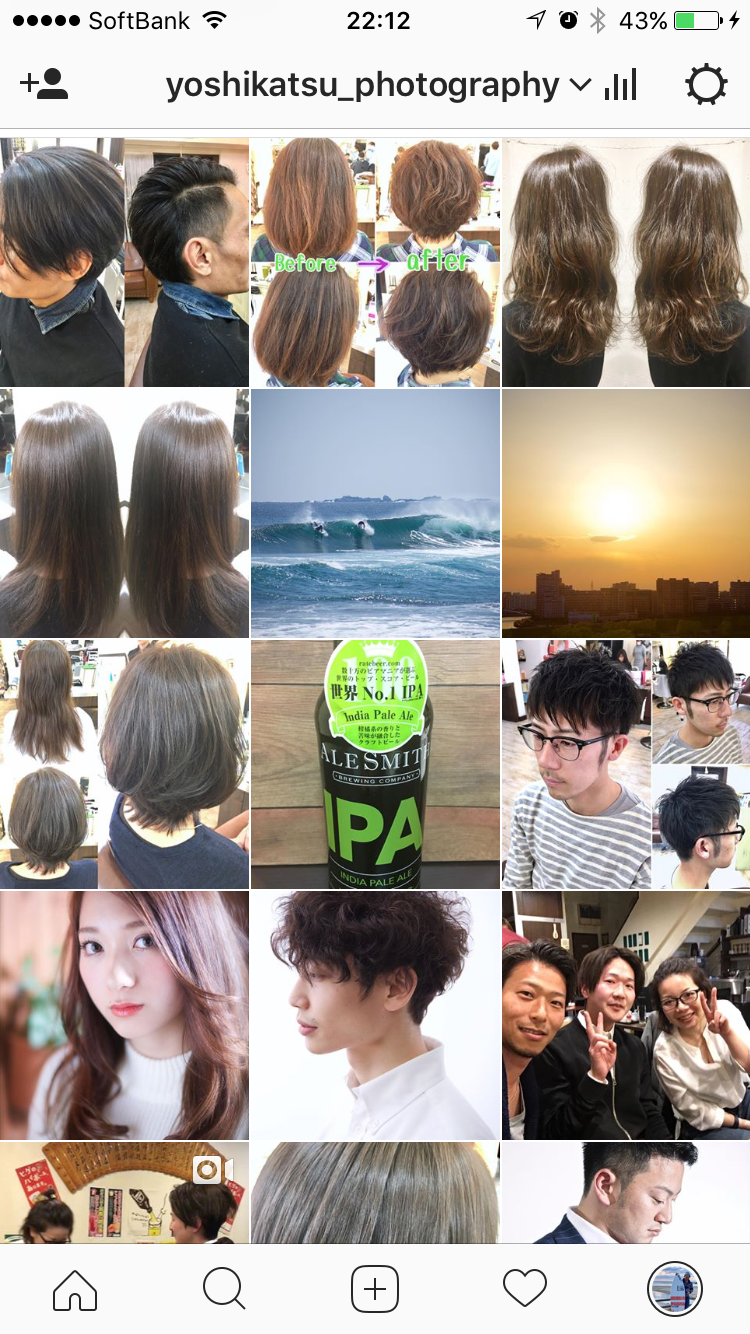The image size is (750, 1334).
Task: Switch to the search and explore tab
Action: tap(224, 1289)
